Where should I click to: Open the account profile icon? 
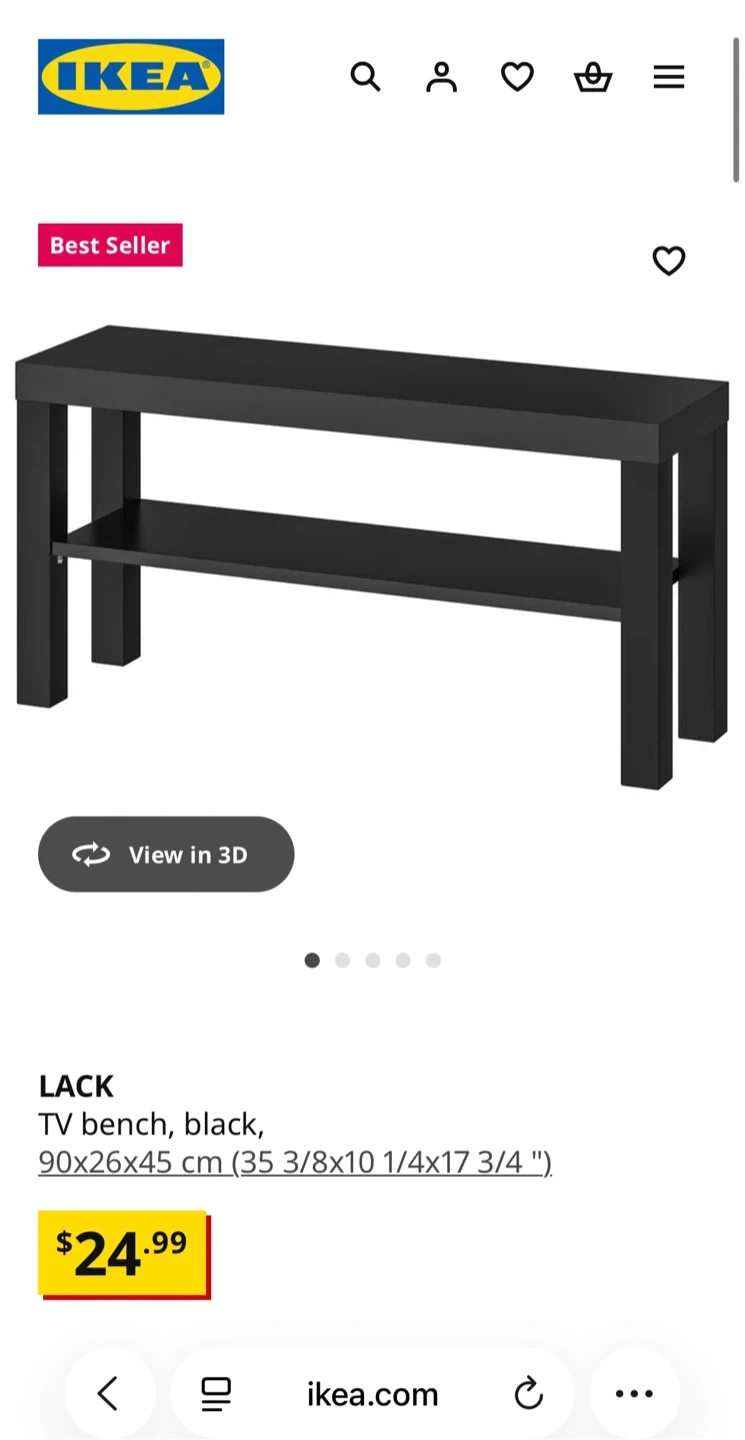pyautogui.click(x=441, y=77)
